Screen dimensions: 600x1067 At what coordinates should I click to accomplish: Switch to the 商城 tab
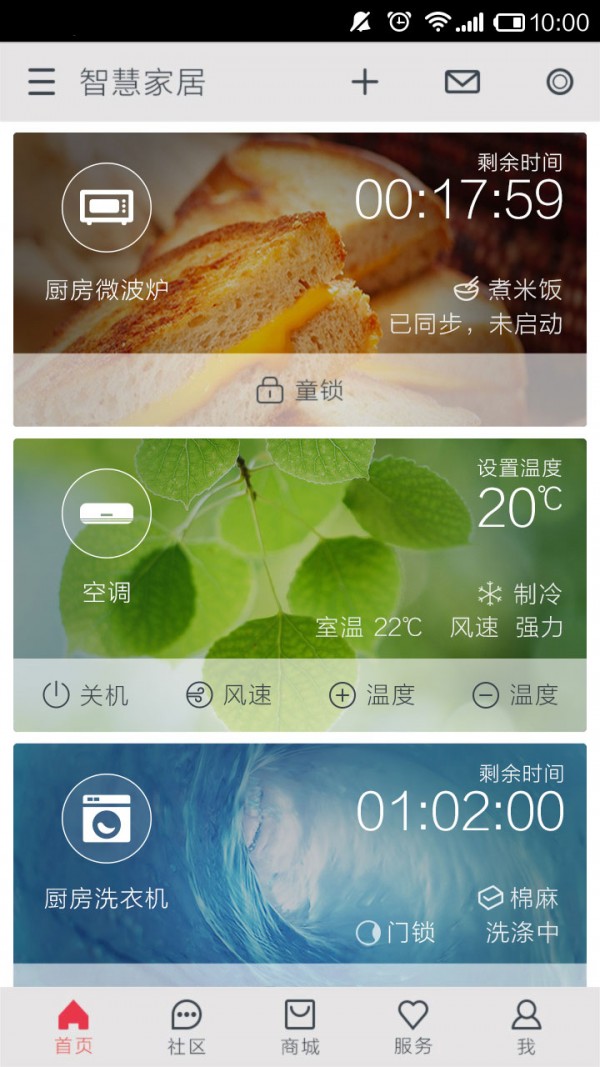(x=300, y=1028)
